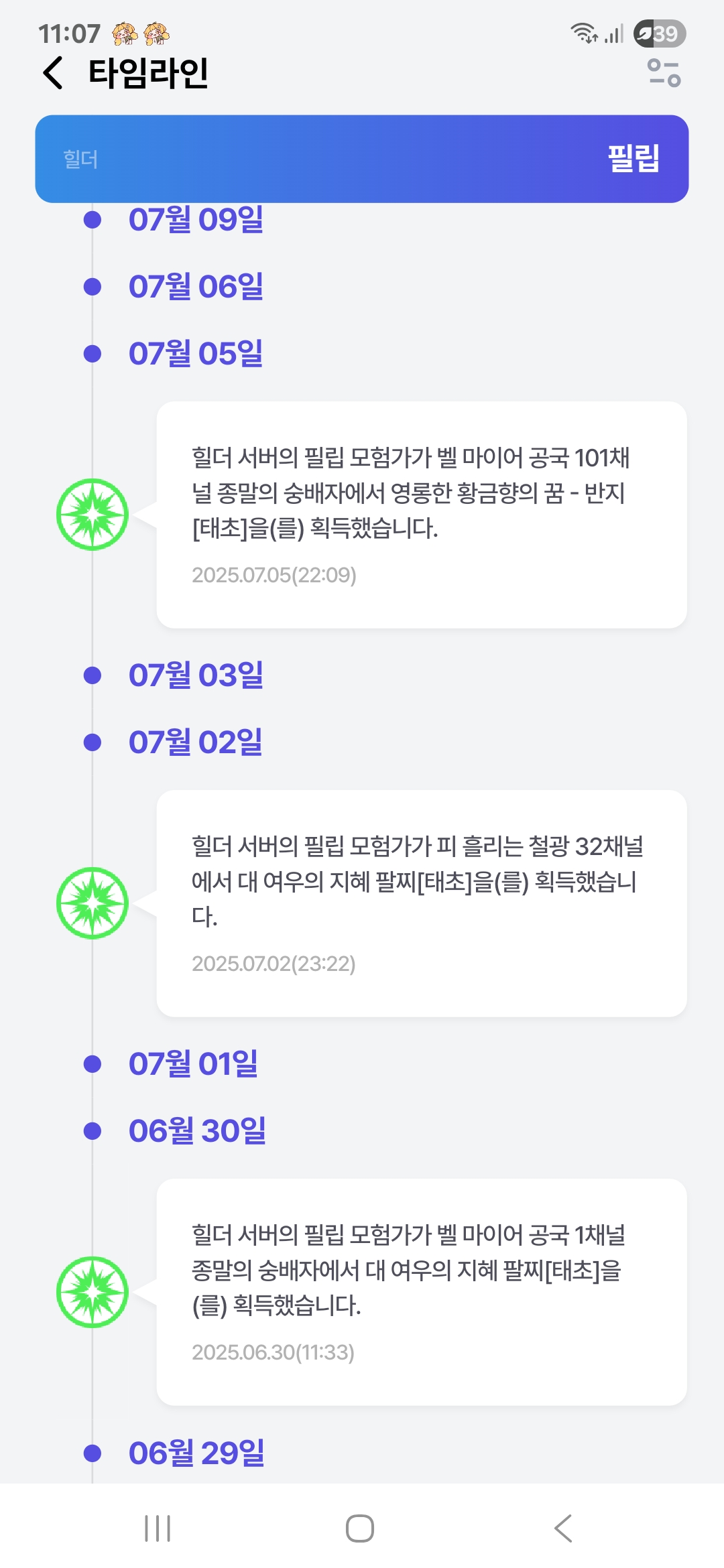Select the 07월 03일 date marker

[x=196, y=675]
